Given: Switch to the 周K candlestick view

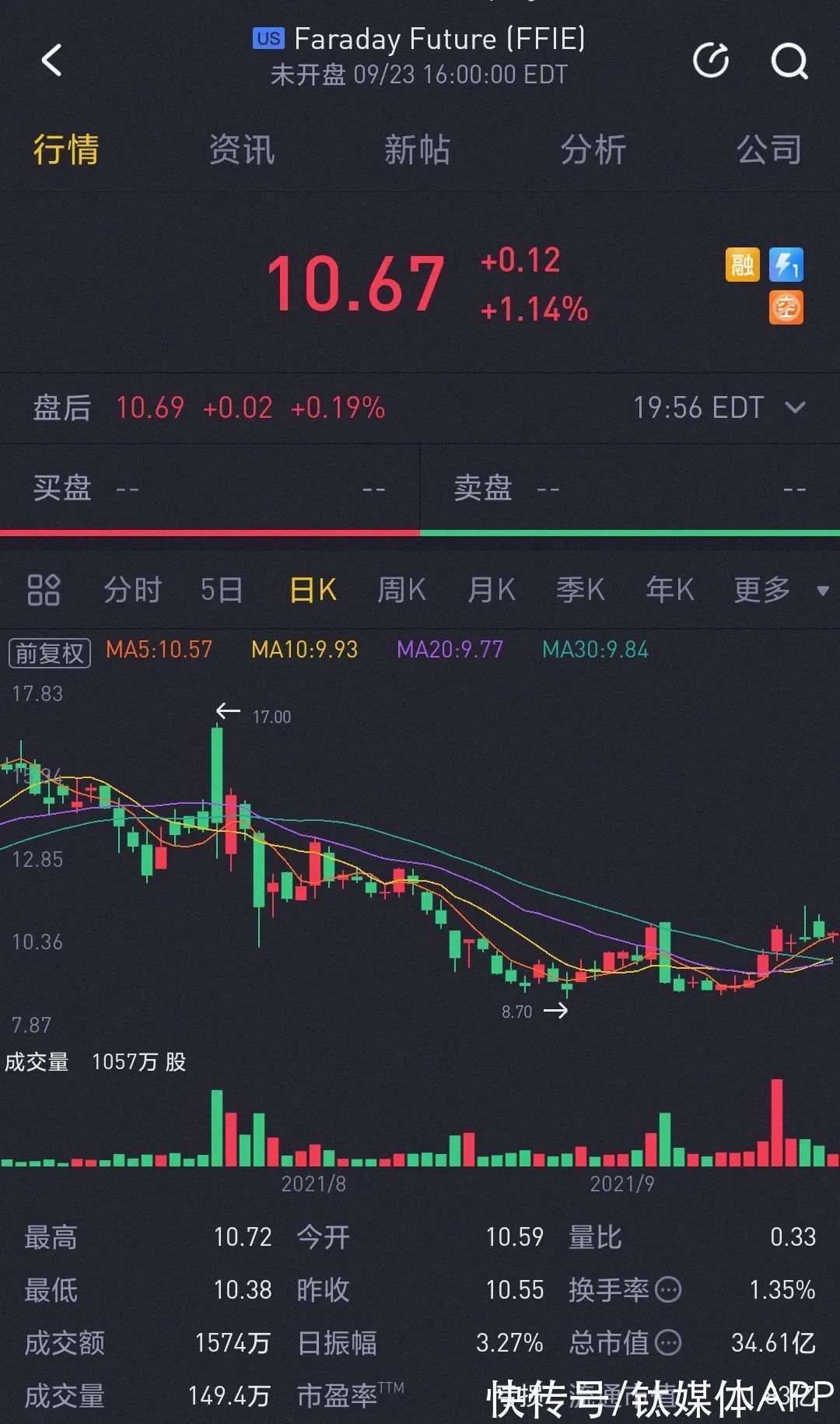Looking at the screenshot, I should point(401,590).
